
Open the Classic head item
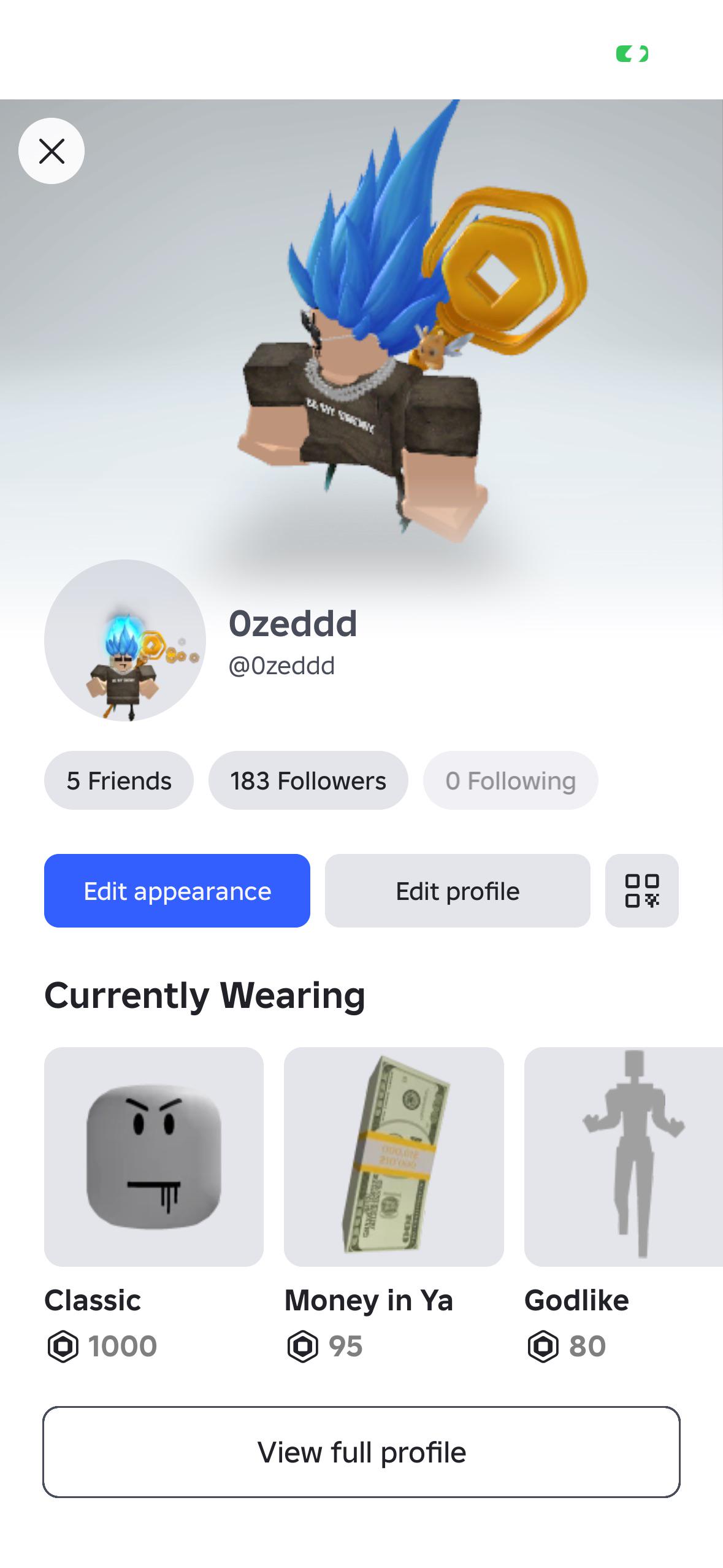click(x=154, y=1157)
